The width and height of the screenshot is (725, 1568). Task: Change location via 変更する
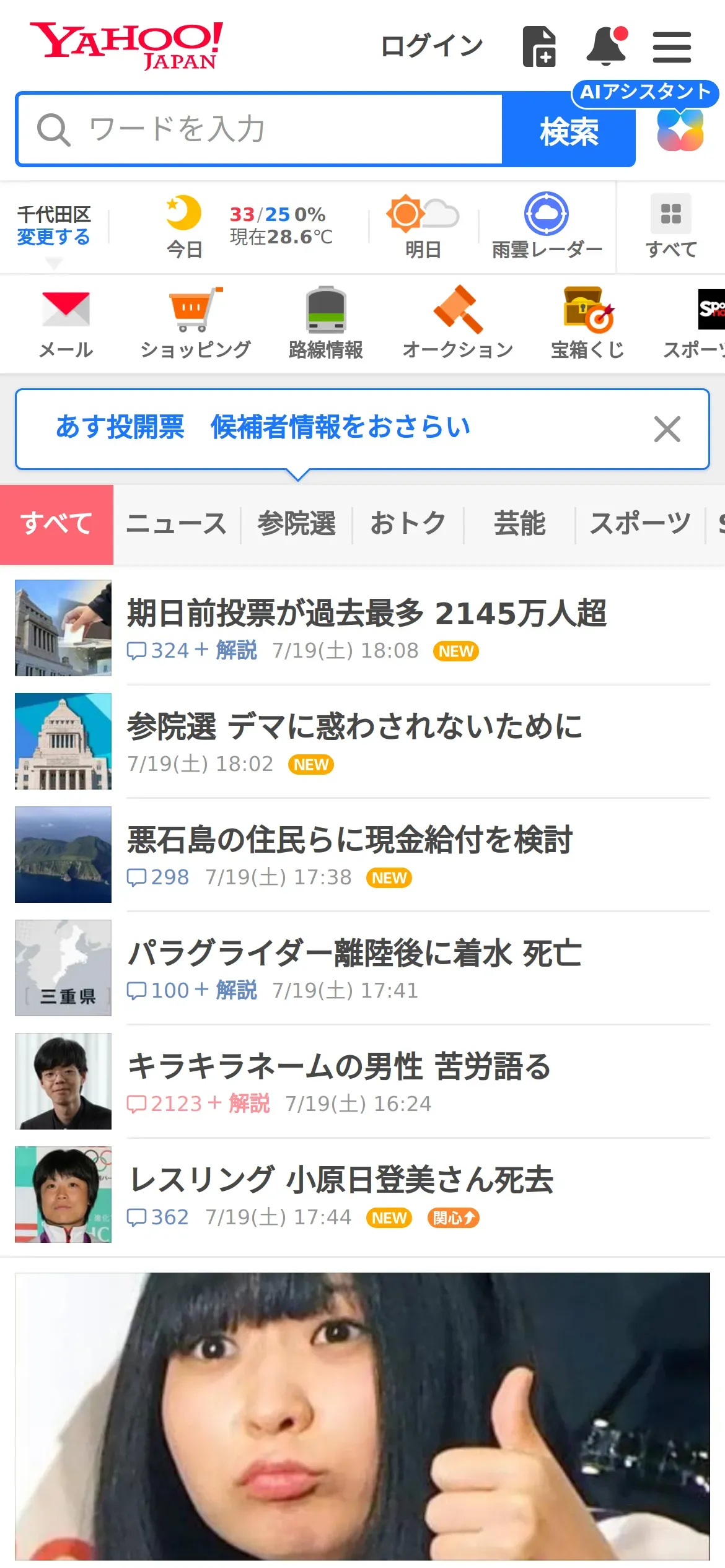53,237
